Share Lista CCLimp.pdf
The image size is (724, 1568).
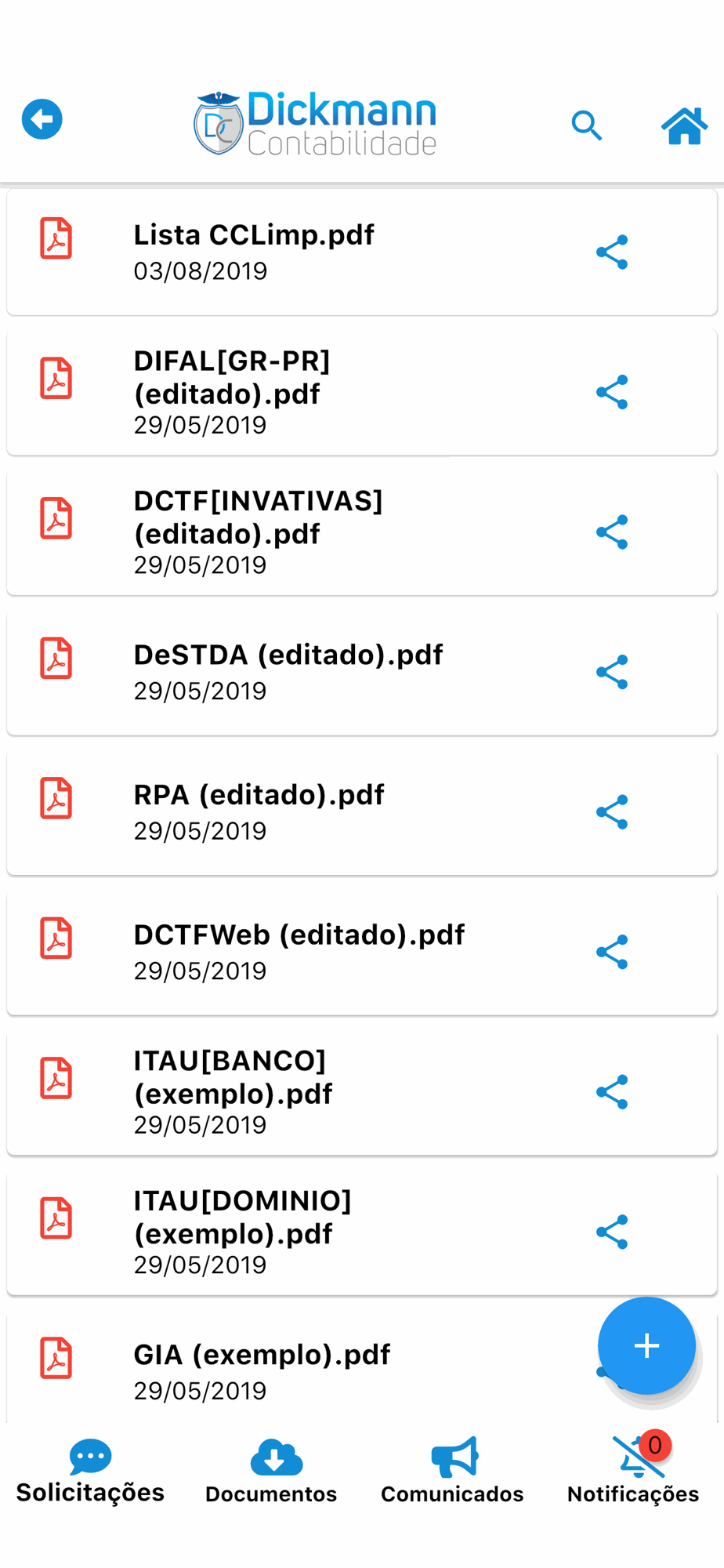[x=612, y=252]
